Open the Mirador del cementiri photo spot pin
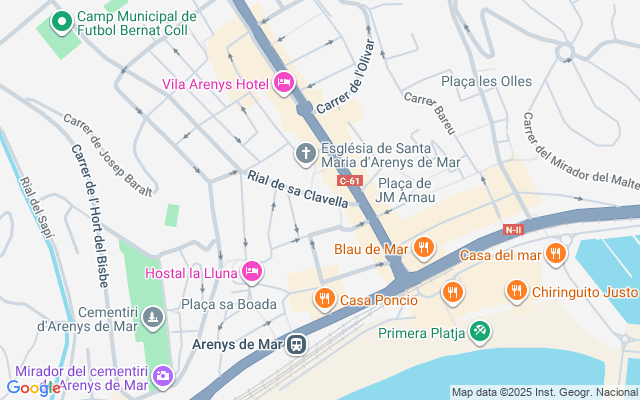The width and height of the screenshot is (640, 400). coord(161,378)
